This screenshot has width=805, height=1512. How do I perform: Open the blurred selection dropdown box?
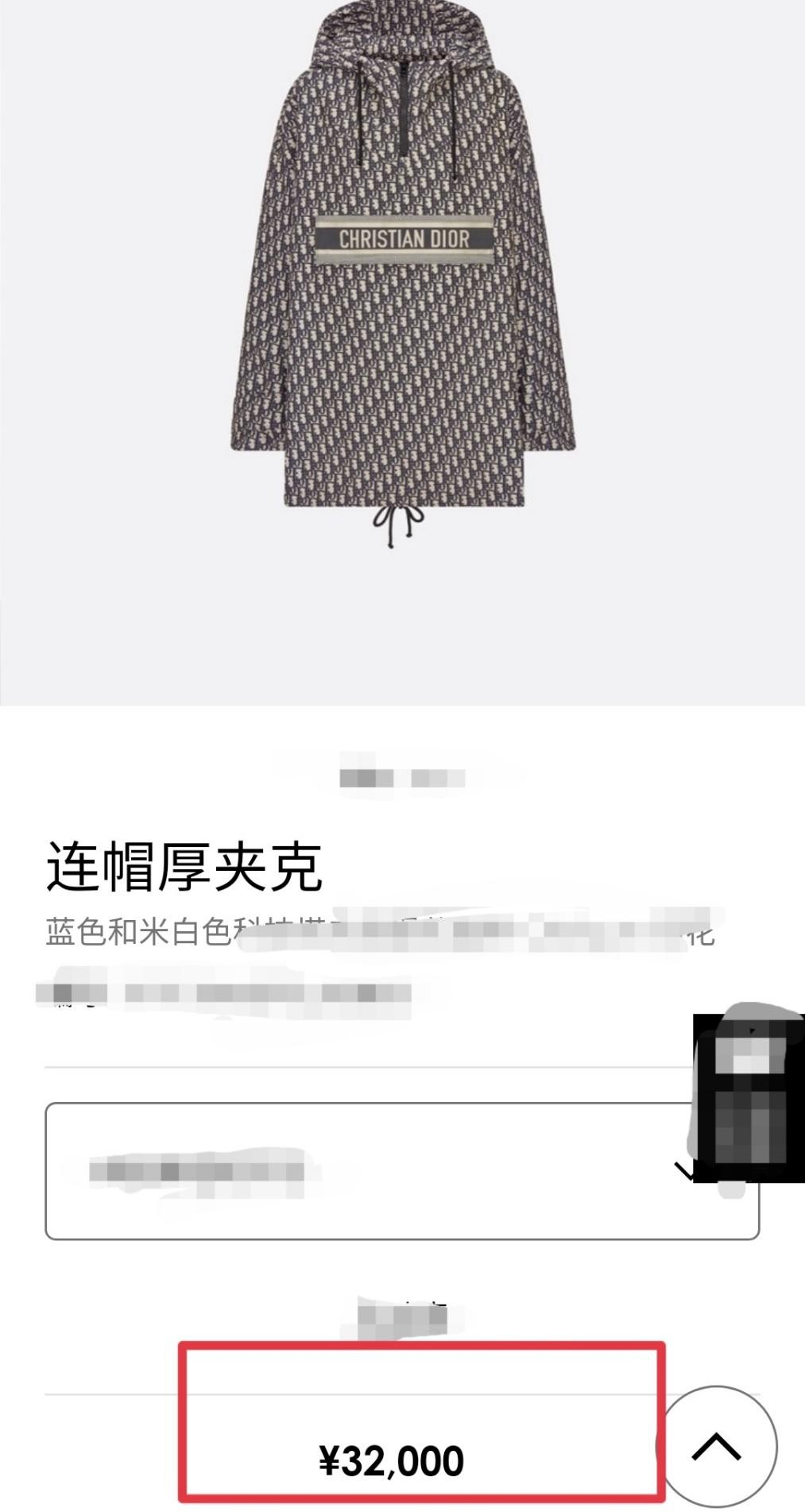click(x=402, y=1170)
